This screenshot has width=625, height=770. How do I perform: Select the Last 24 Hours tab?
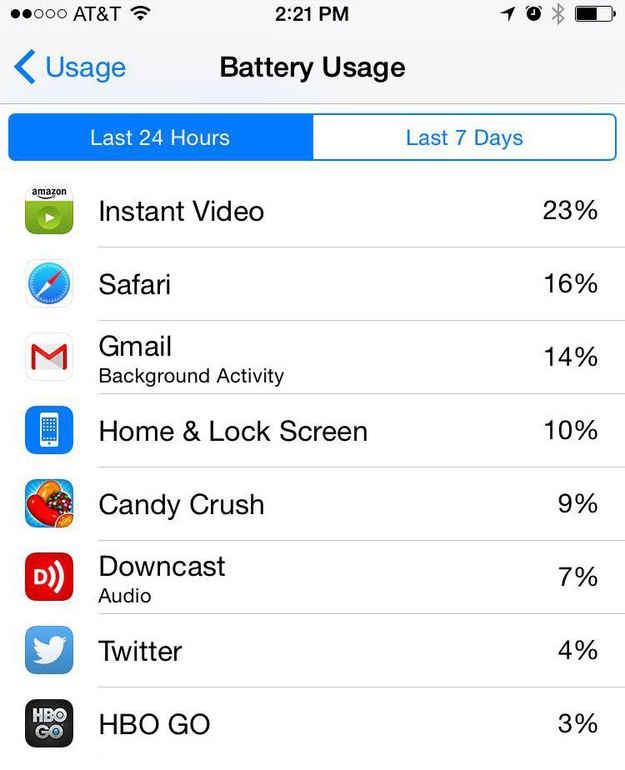click(160, 138)
